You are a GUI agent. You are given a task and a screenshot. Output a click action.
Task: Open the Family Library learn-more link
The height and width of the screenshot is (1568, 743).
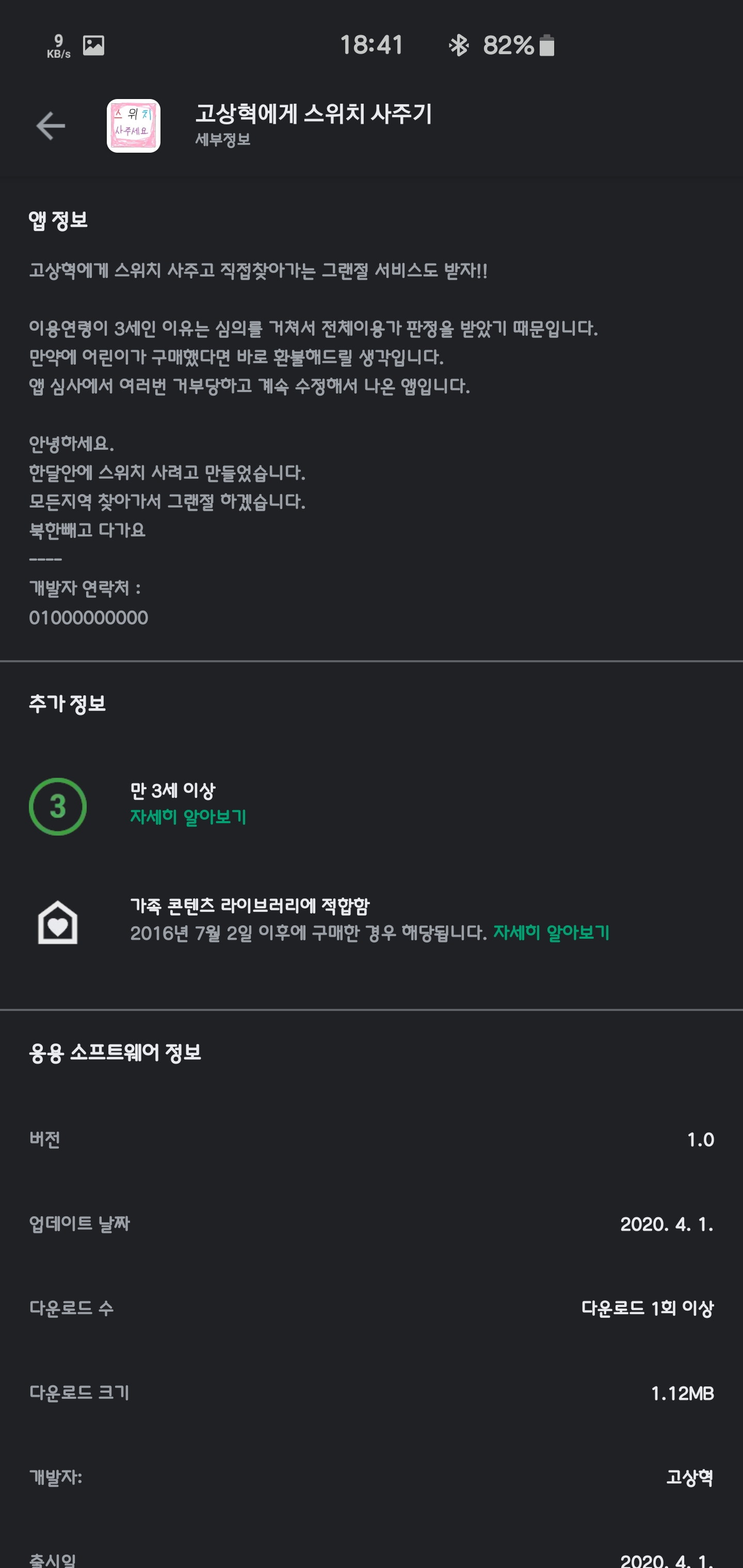pos(551,933)
